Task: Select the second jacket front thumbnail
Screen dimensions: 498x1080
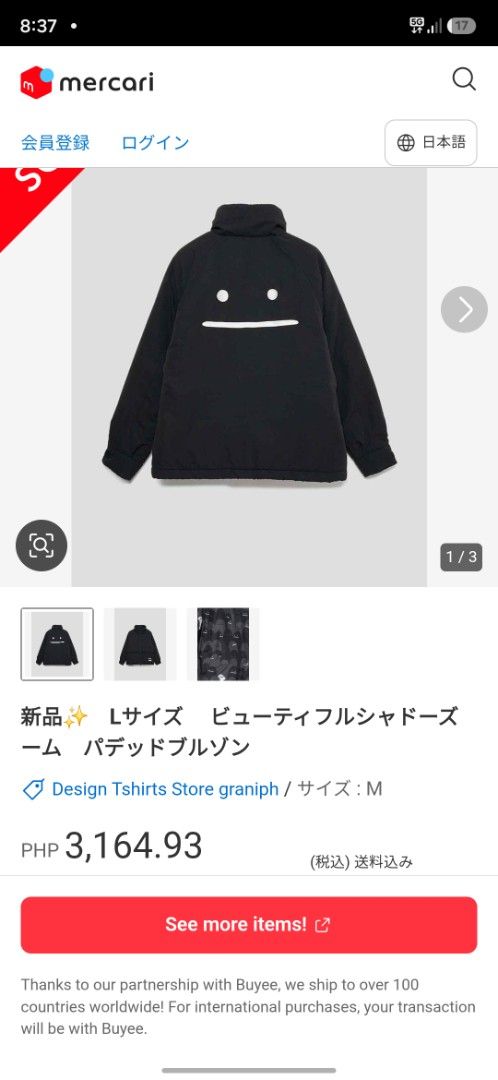Action: [140, 644]
